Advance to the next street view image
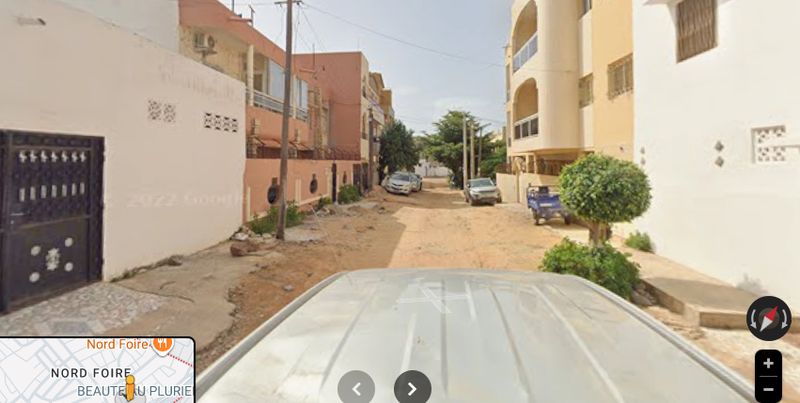 click(x=412, y=388)
